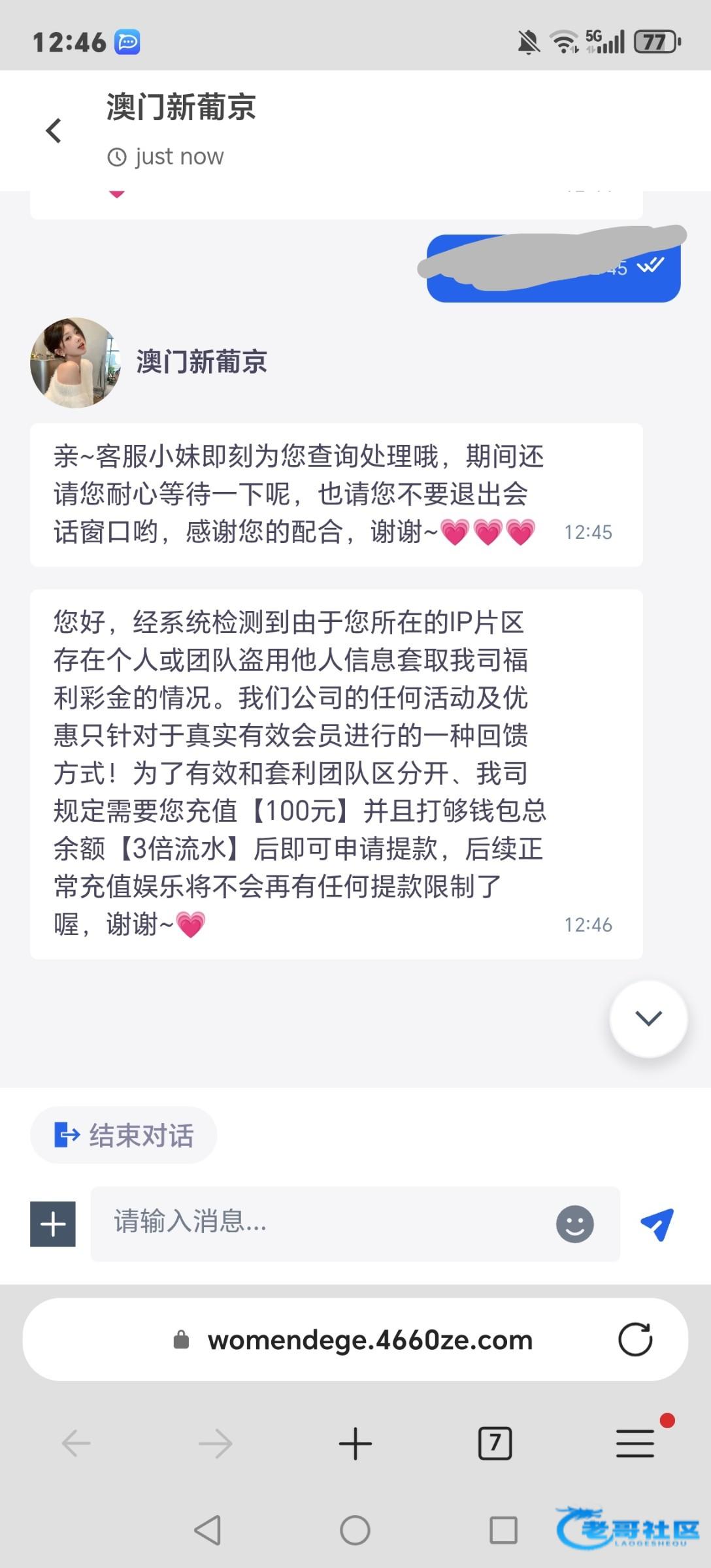This screenshot has width=711, height=1568.
Task: Tap the womendege.4660ze.com address bar
Action: pyautogui.click(x=369, y=1341)
